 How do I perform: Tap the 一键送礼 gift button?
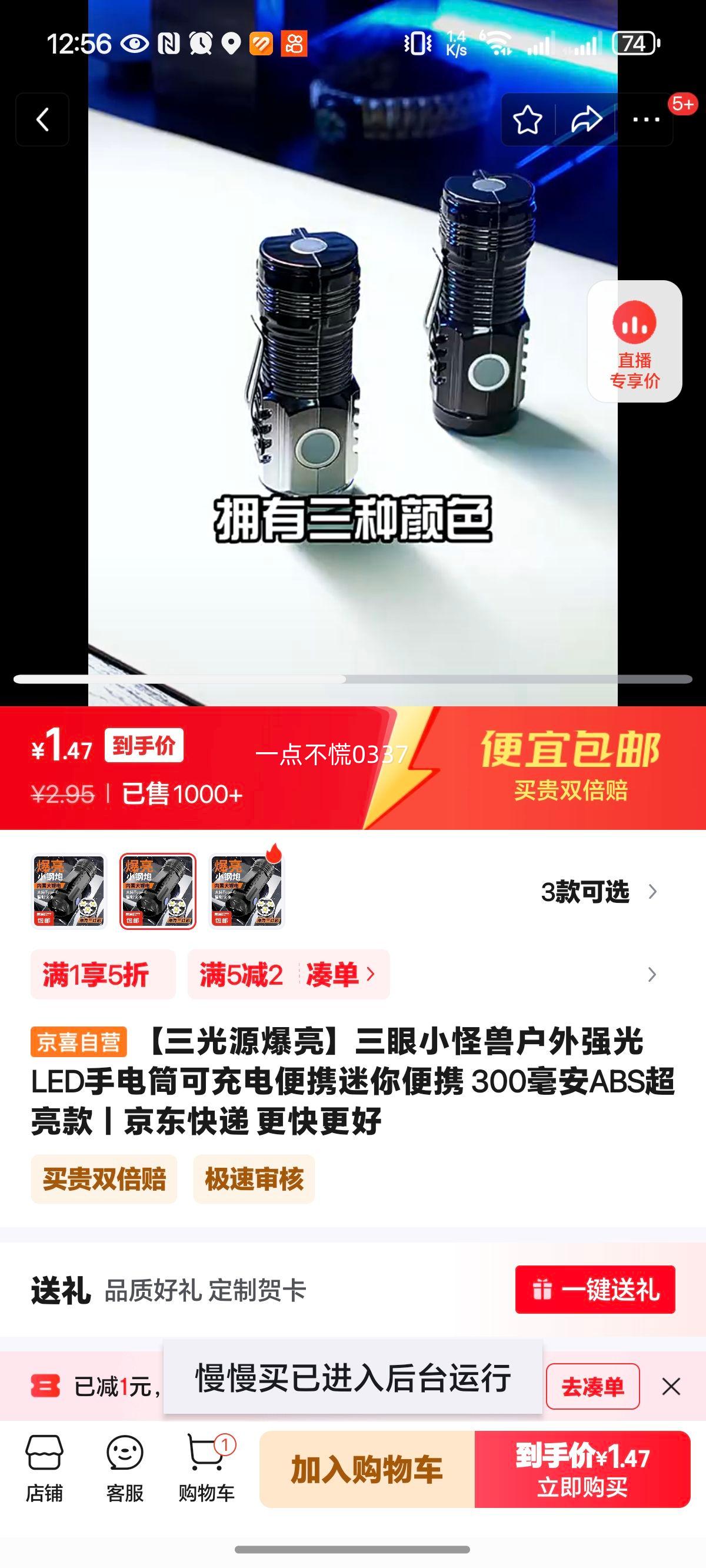click(x=595, y=1289)
